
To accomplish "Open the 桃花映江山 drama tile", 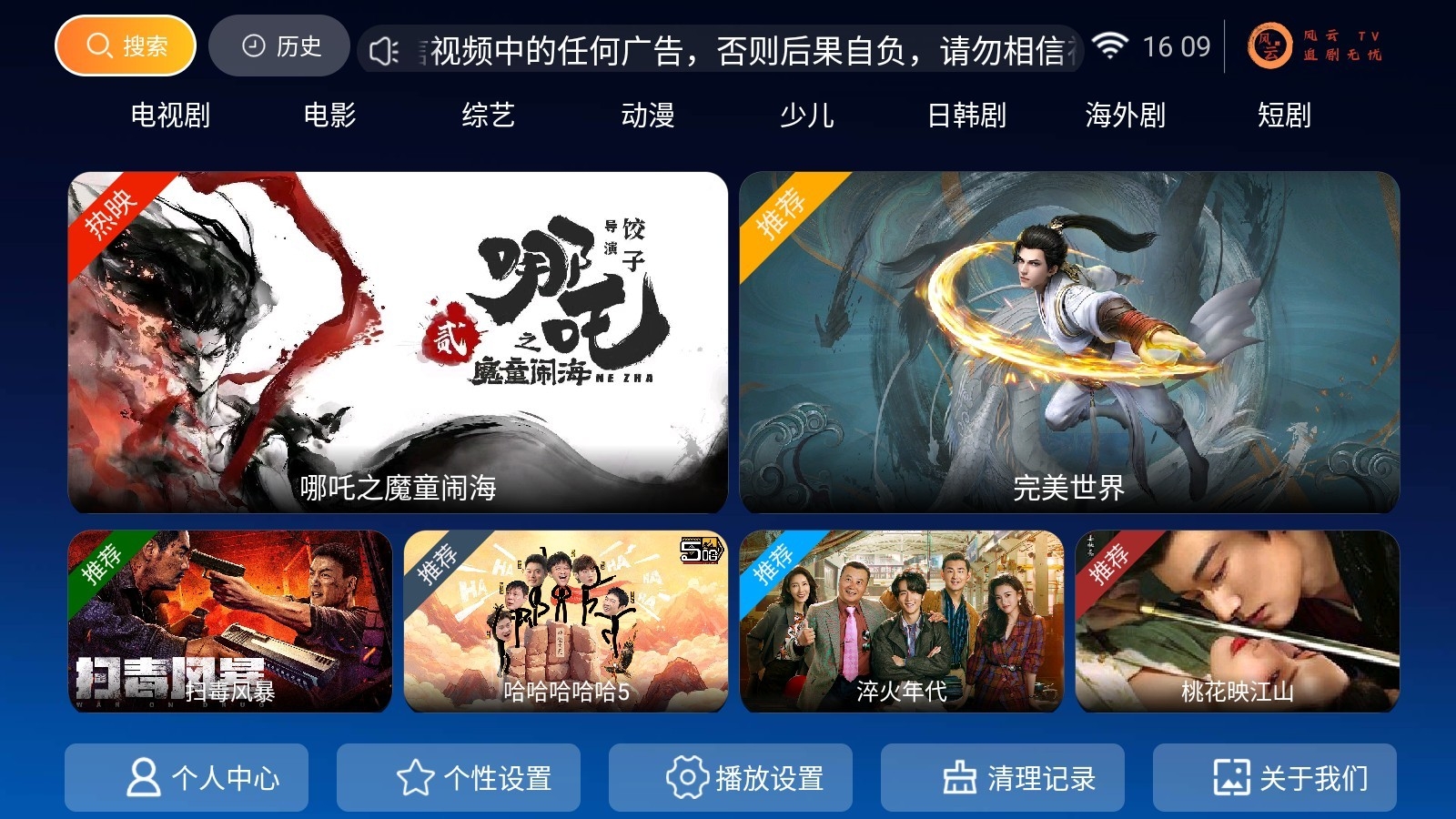I will (x=1238, y=621).
